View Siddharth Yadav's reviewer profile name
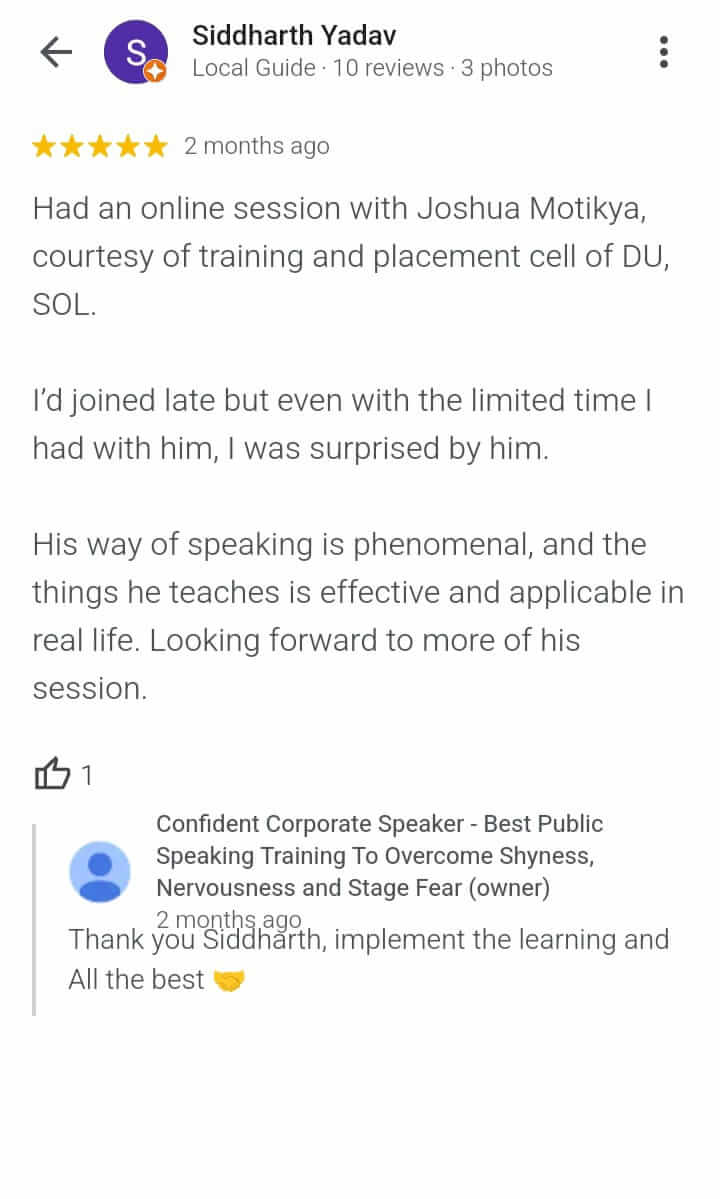The height and width of the screenshot is (1199, 720). point(294,36)
